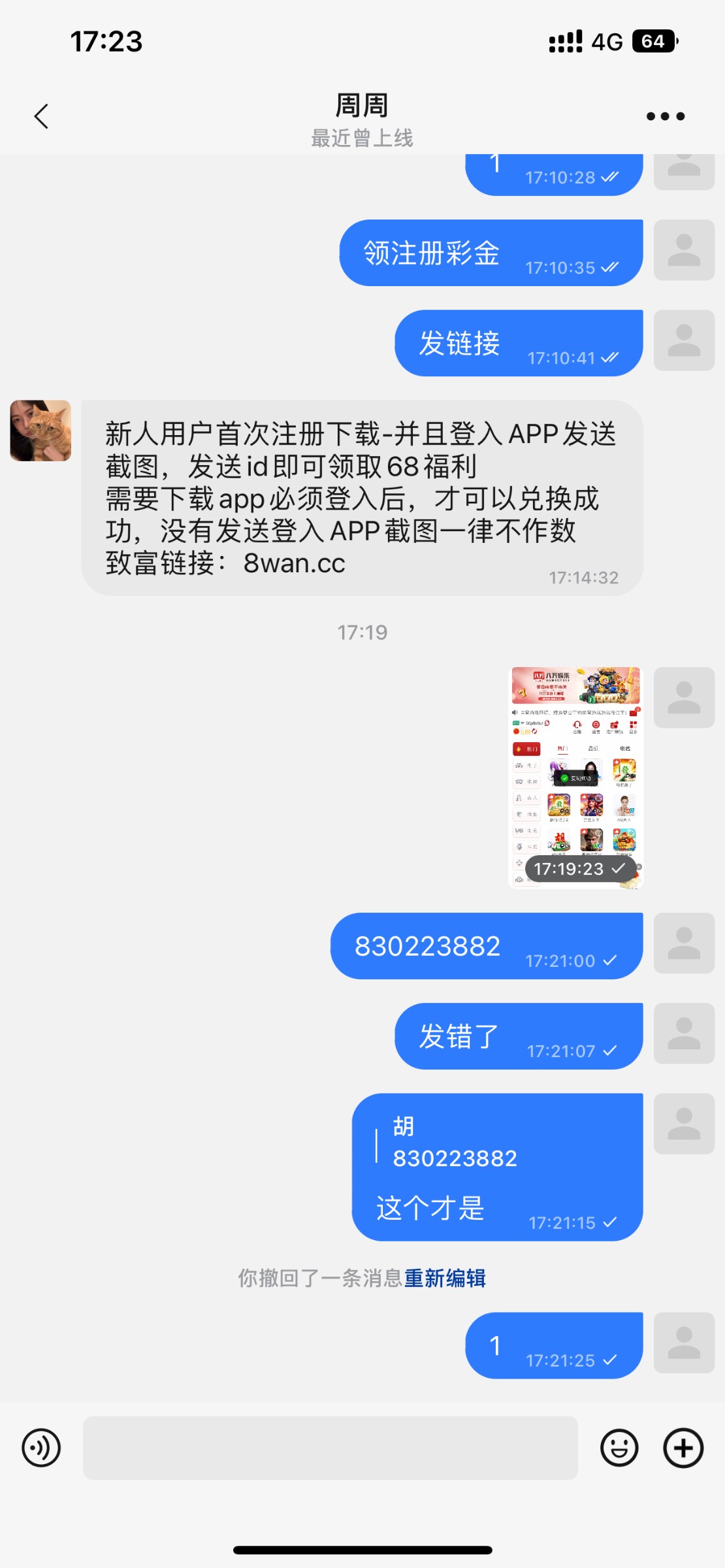This screenshot has width=725, height=1568.
Task: Tap 周周's name in the header
Action: (x=362, y=106)
